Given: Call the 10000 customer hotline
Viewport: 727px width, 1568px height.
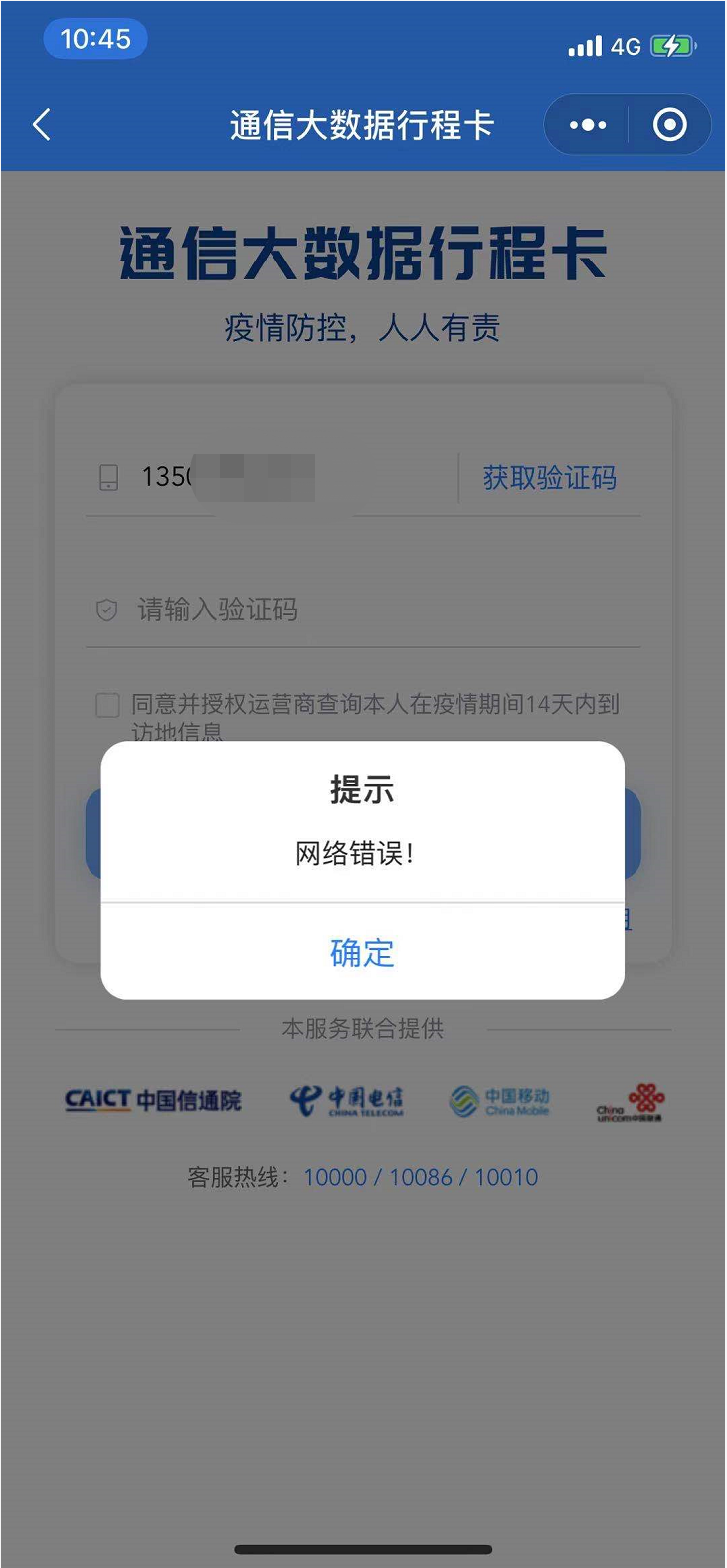Looking at the screenshot, I should tap(335, 1177).
